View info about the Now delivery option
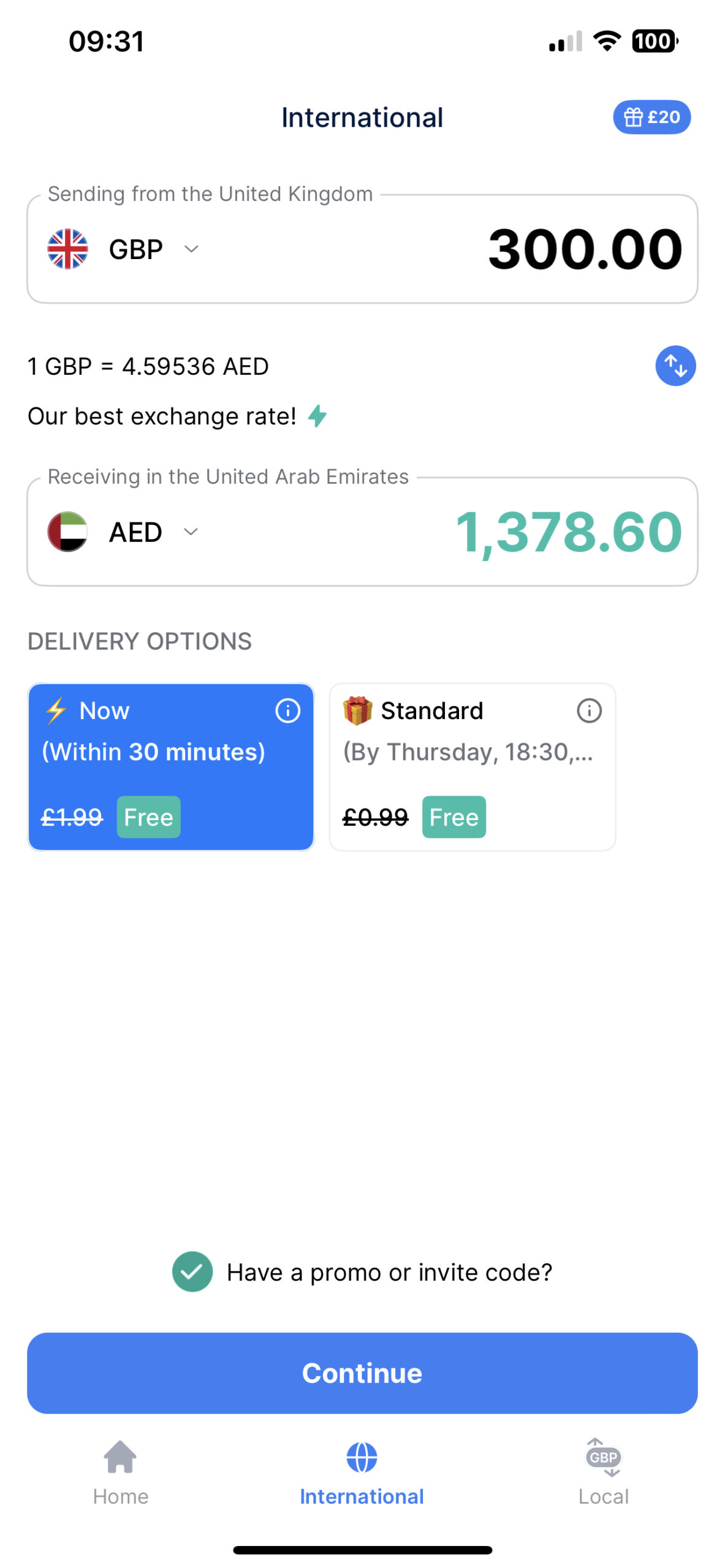The image size is (725, 1568). [x=287, y=711]
